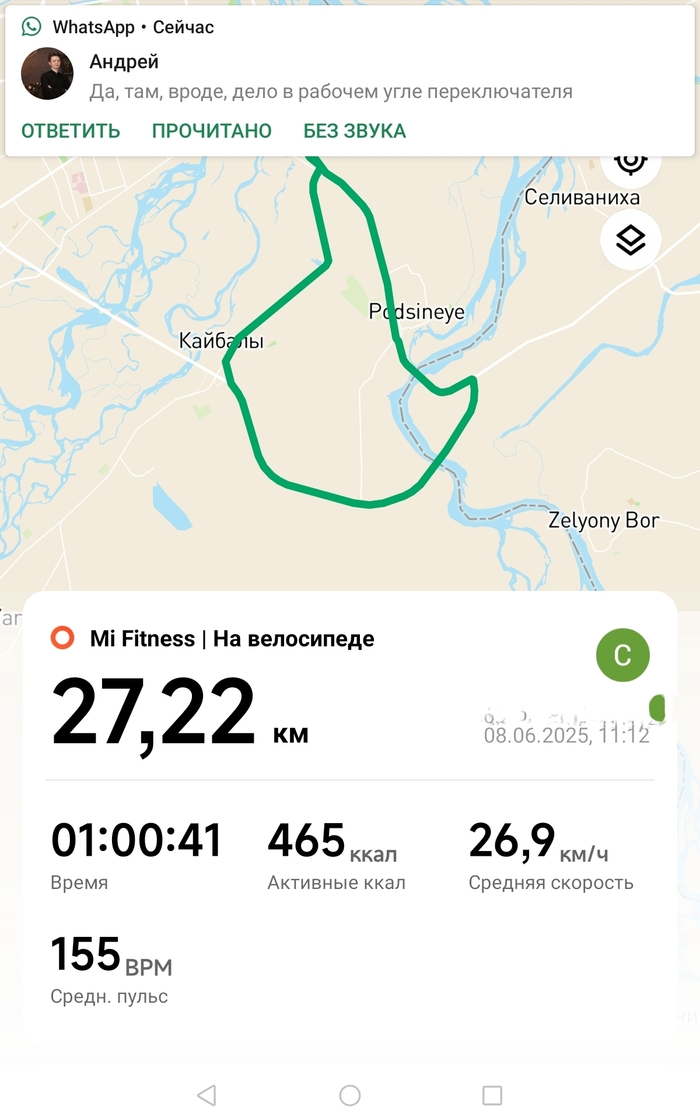Viewport: 700px width, 1120px height.
Task: Open the green C profile avatar
Action: point(622,655)
